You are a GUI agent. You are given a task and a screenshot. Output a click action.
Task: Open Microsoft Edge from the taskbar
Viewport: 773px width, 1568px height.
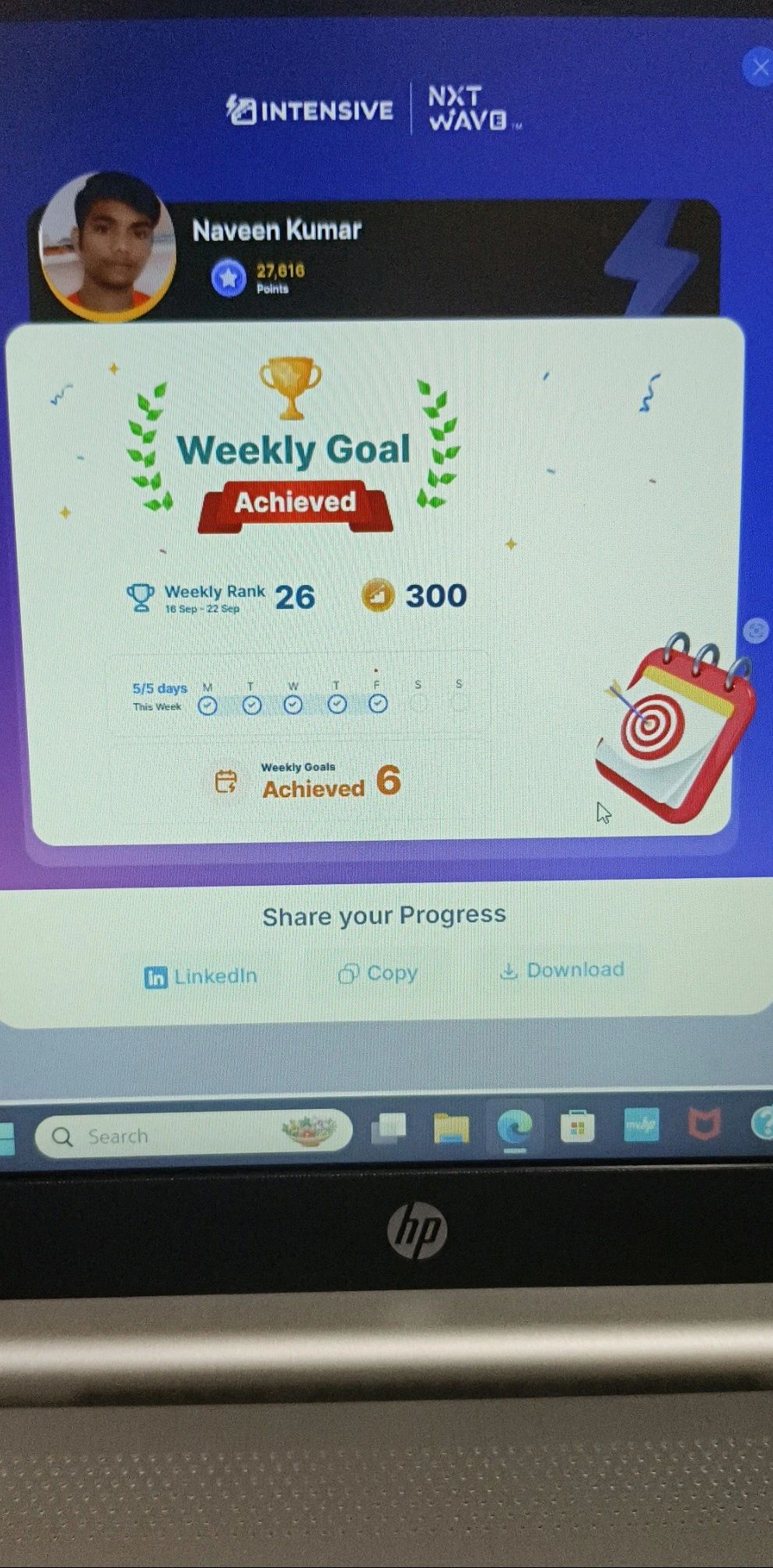click(514, 1126)
